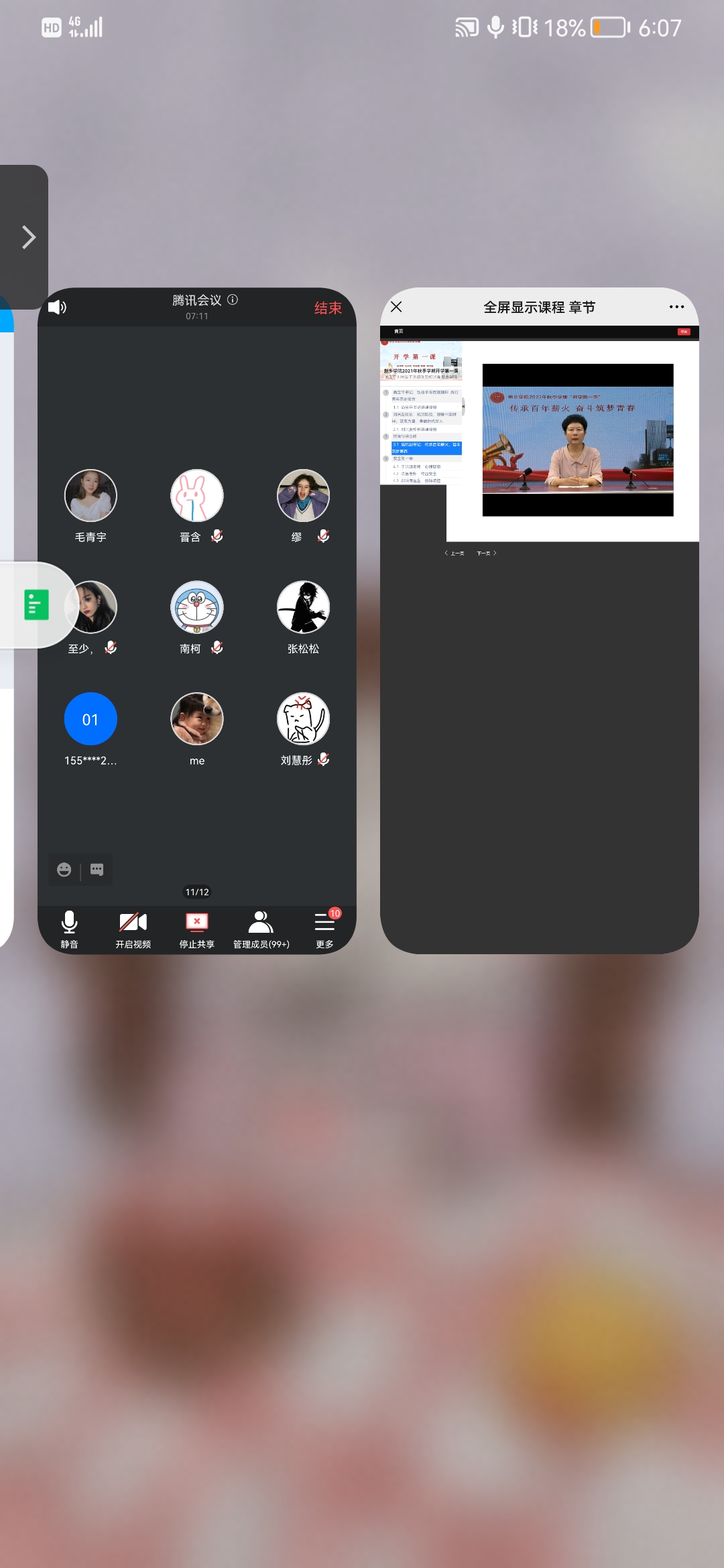Mute microphone with 静音
724x1568 pixels.
pos(69,929)
